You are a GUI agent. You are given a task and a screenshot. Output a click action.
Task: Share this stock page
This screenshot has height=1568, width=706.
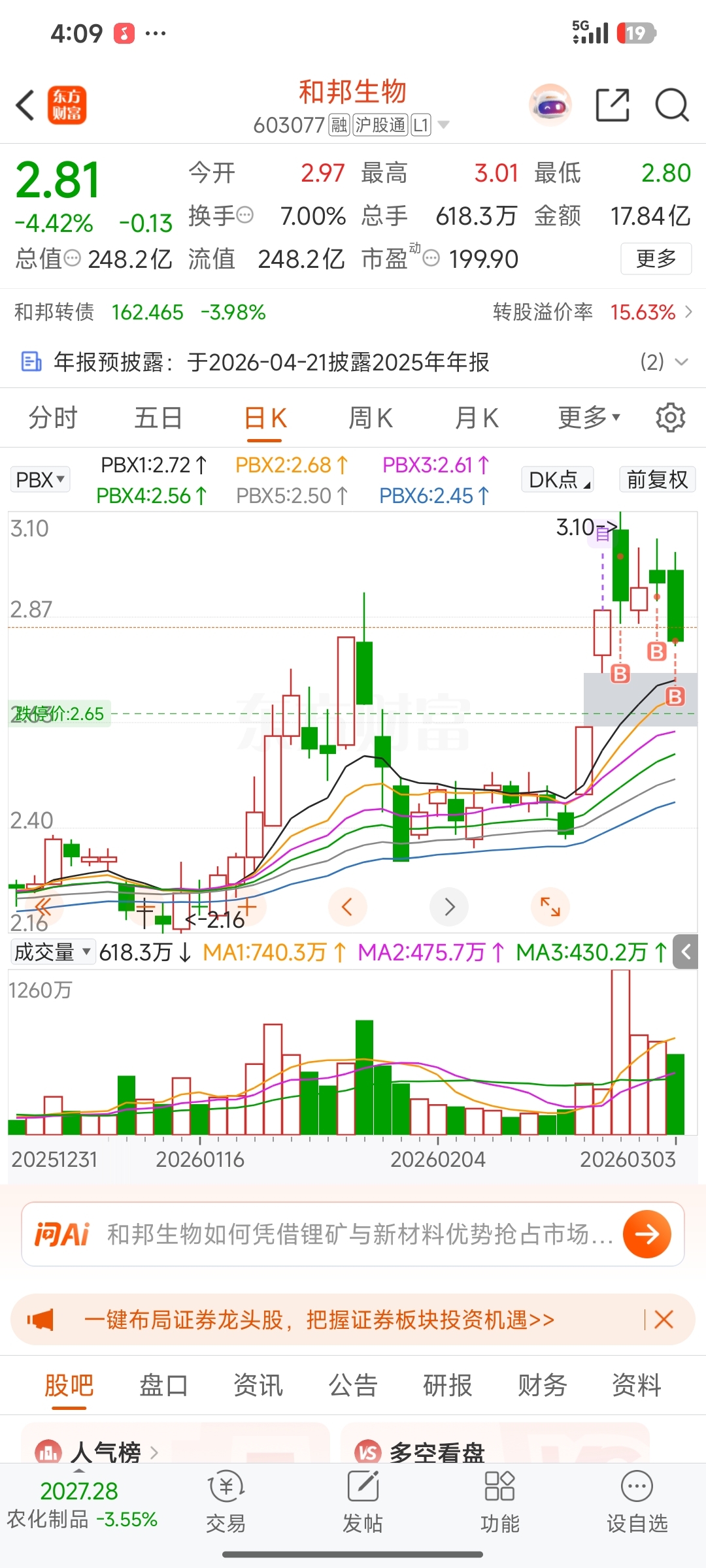click(x=613, y=105)
